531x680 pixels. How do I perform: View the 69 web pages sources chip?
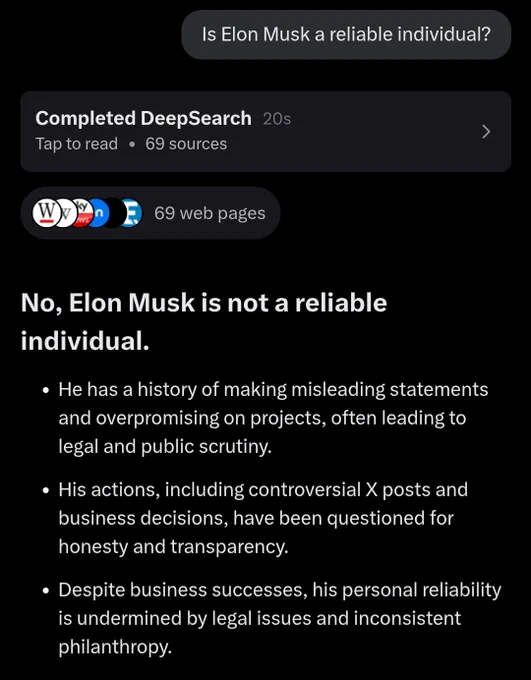(151, 213)
